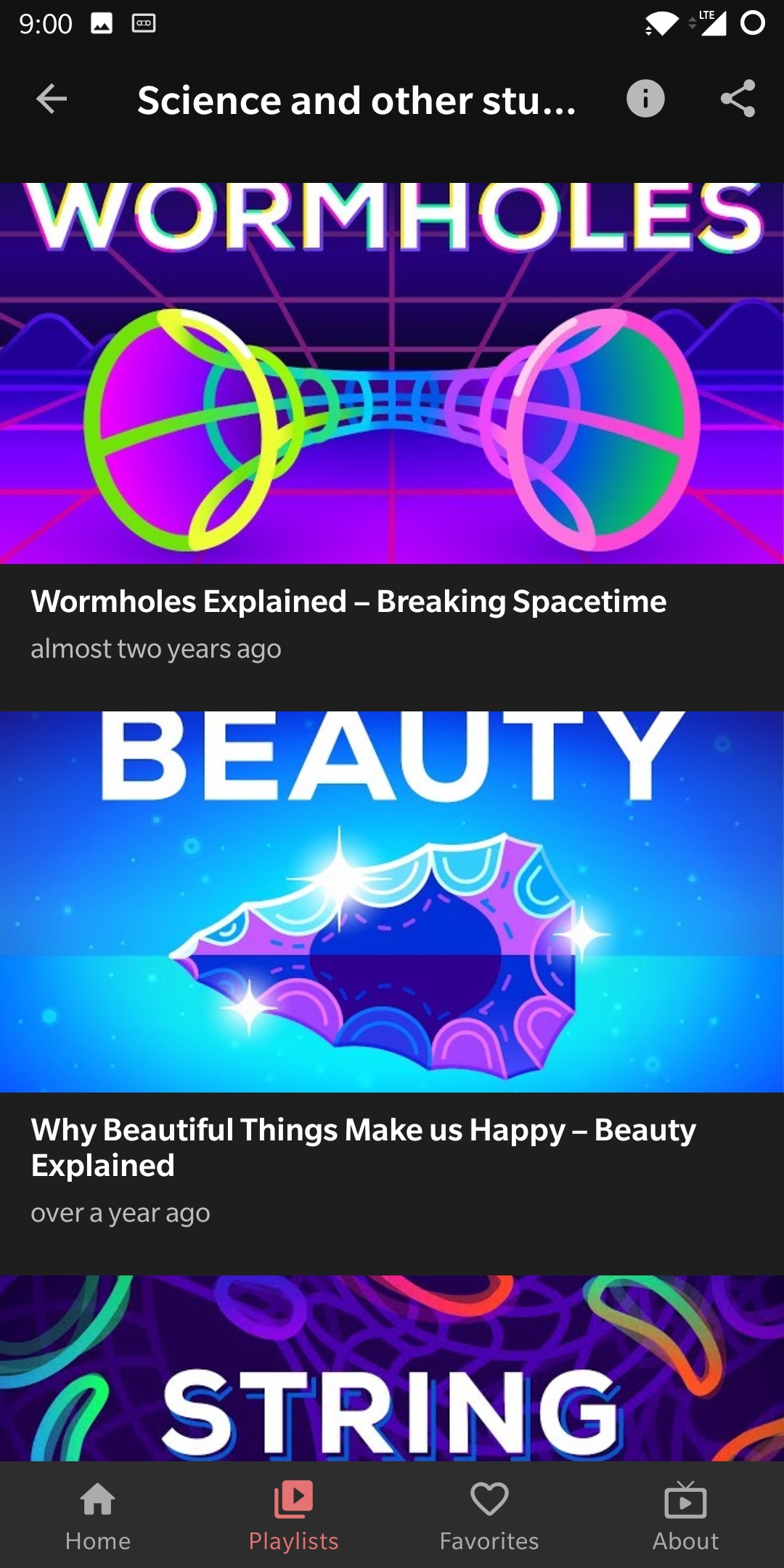Open the String video thumbnail
The image size is (784, 1568).
coord(392,1368)
